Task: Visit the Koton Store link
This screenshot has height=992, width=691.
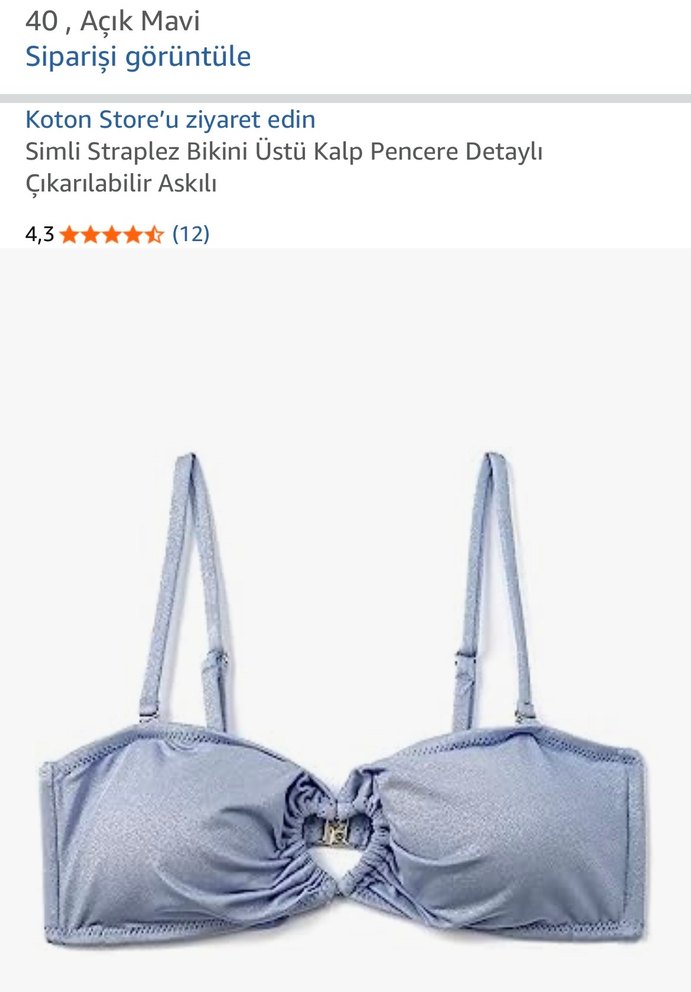Action: click(170, 120)
